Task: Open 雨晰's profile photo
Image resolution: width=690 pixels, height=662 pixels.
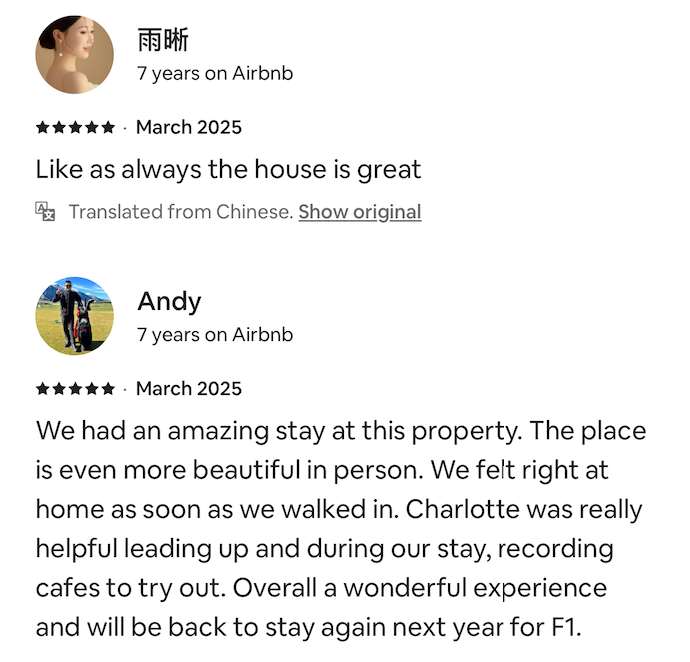Action: click(x=75, y=55)
